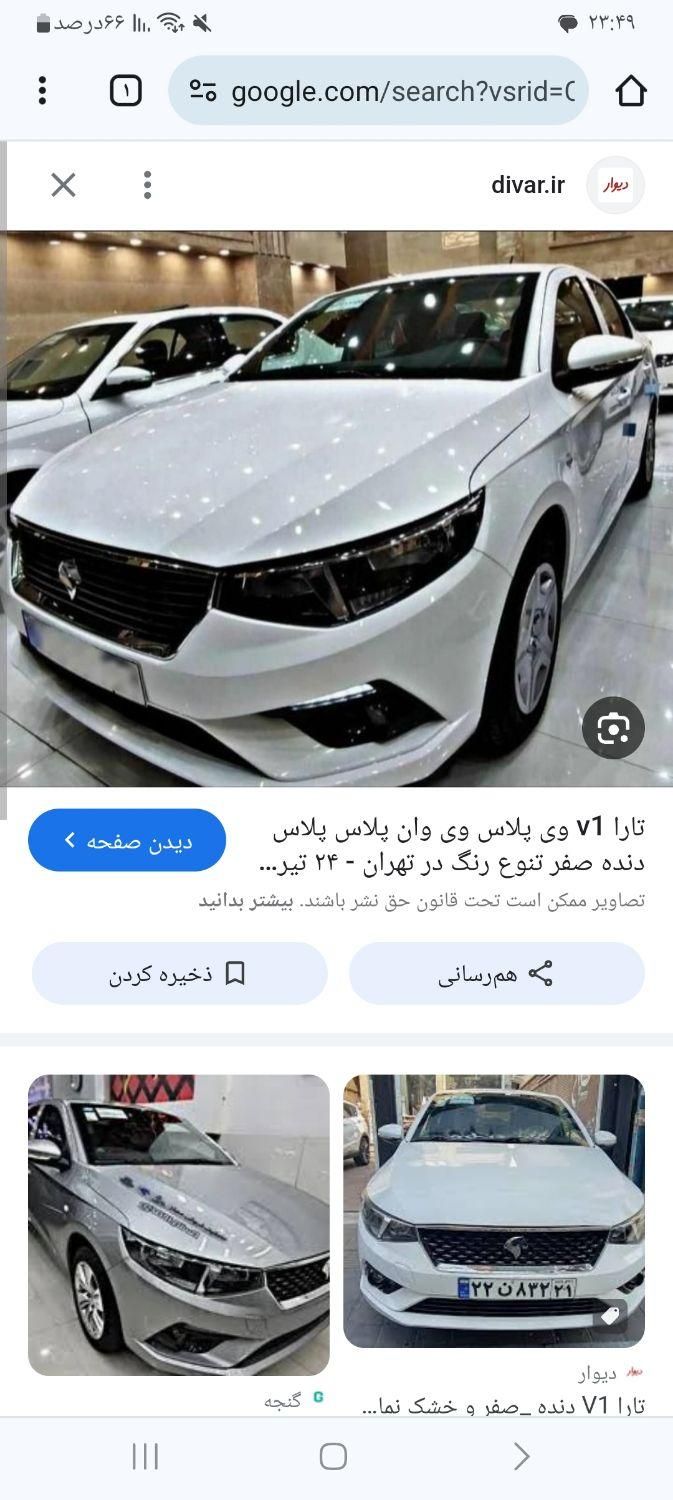This screenshot has width=673, height=1500.
Task: Close the image preview panel
Action: coord(63,185)
